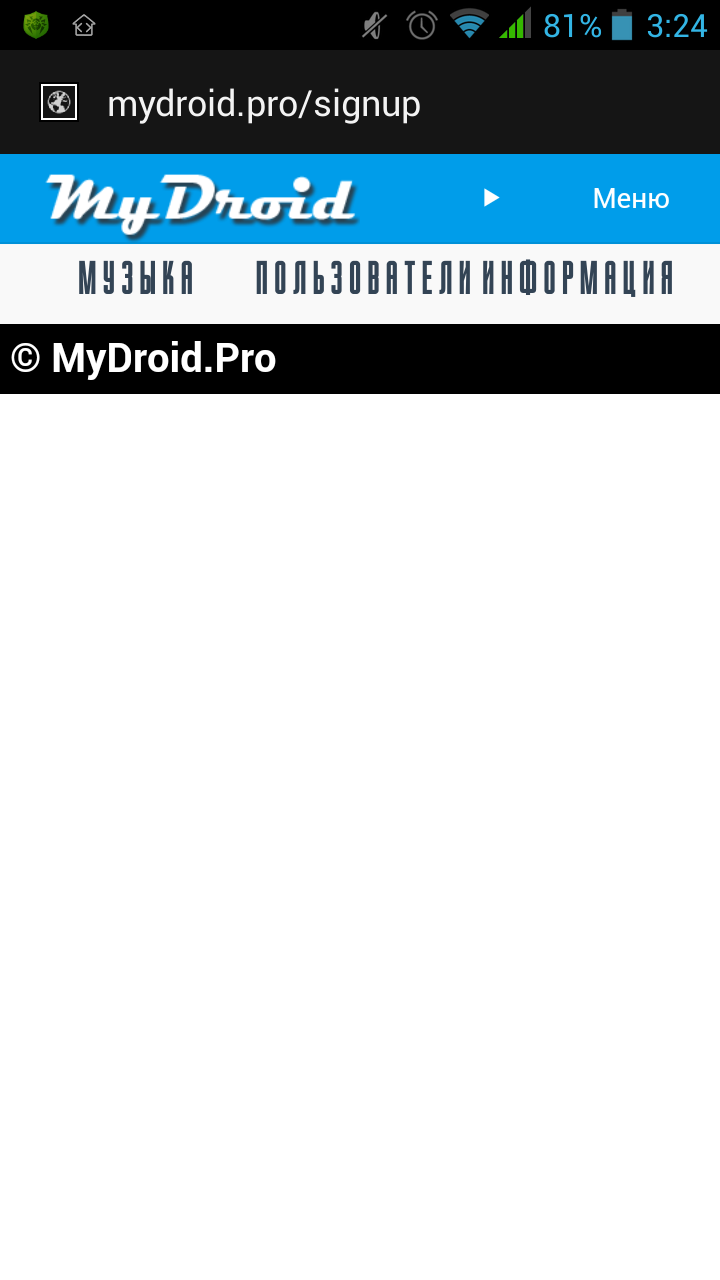Tap the mydroid.pro/signup address bar
The width and height of the screenshot is (720, 1280).
click(x=264, y=104)
